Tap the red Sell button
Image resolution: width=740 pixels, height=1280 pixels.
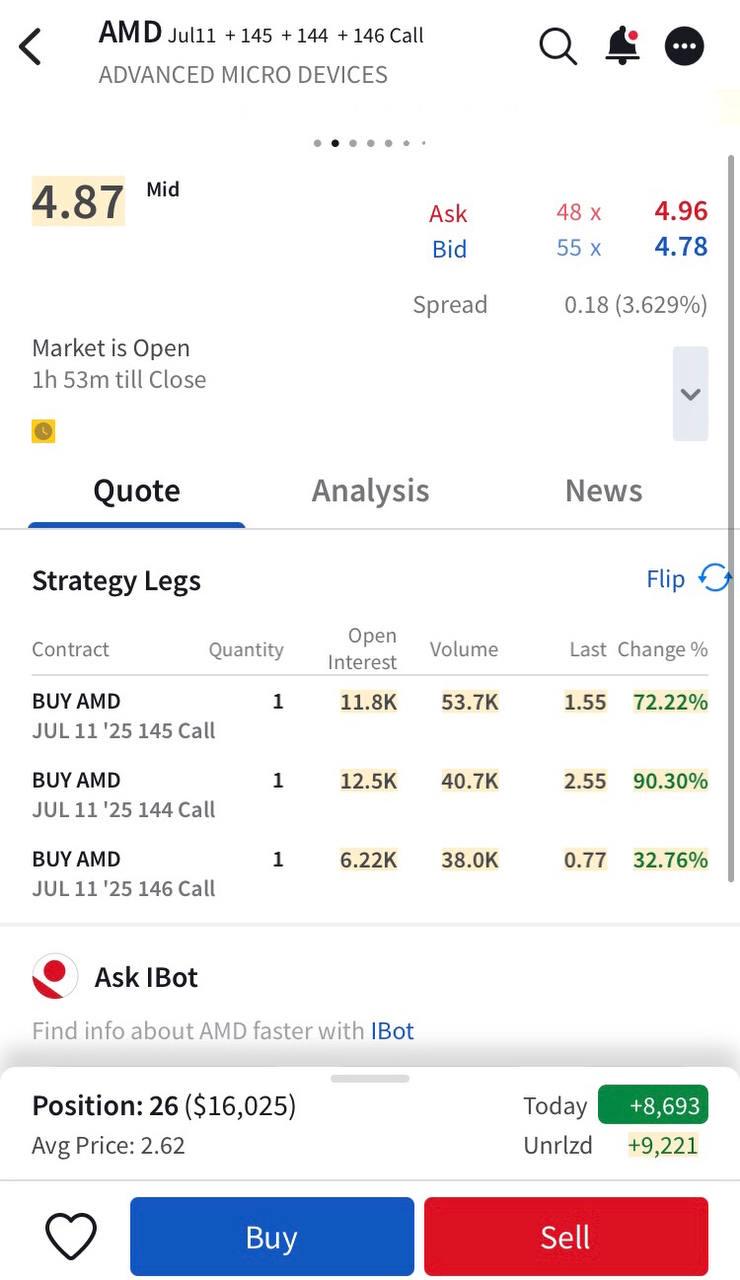(x=566, y=1237)
